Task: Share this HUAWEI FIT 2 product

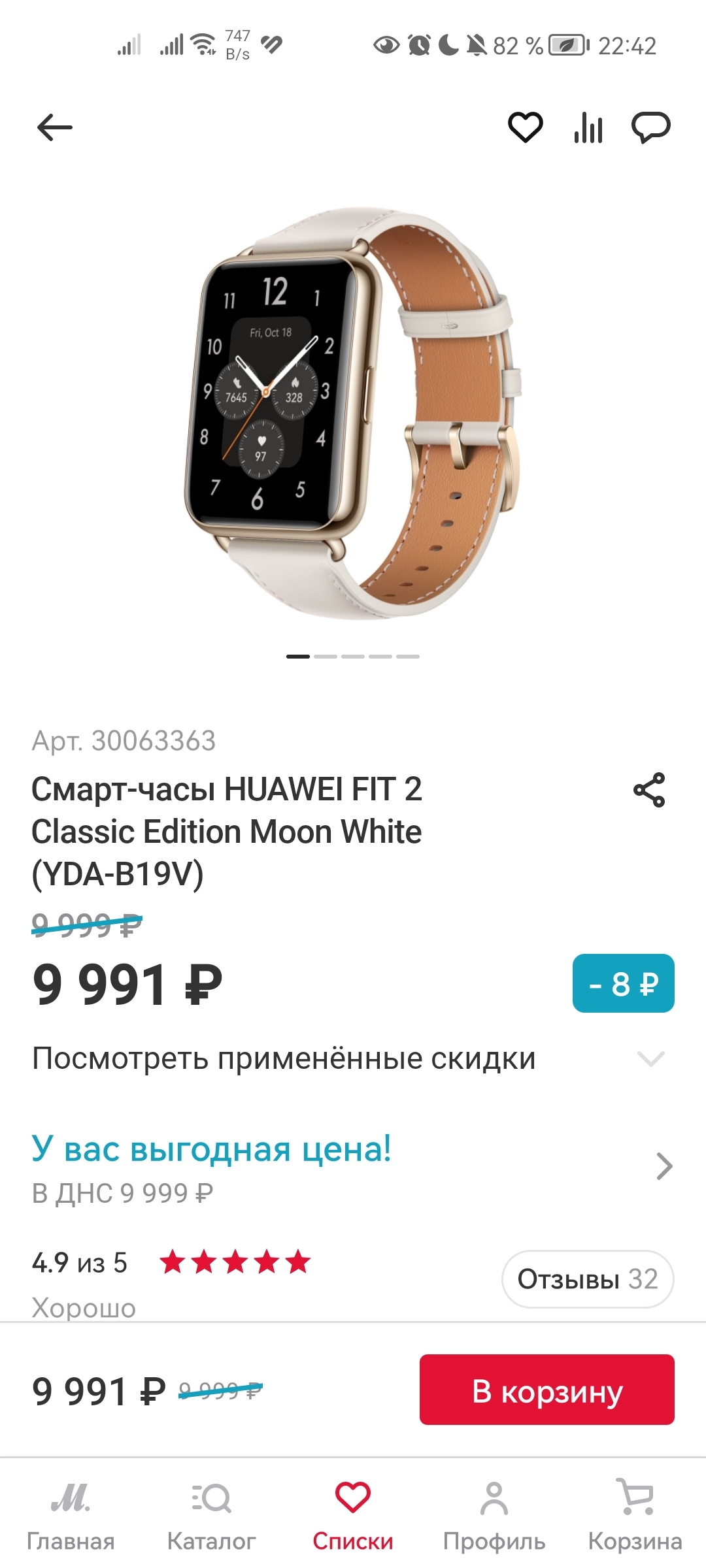Action: click(649, 790)
